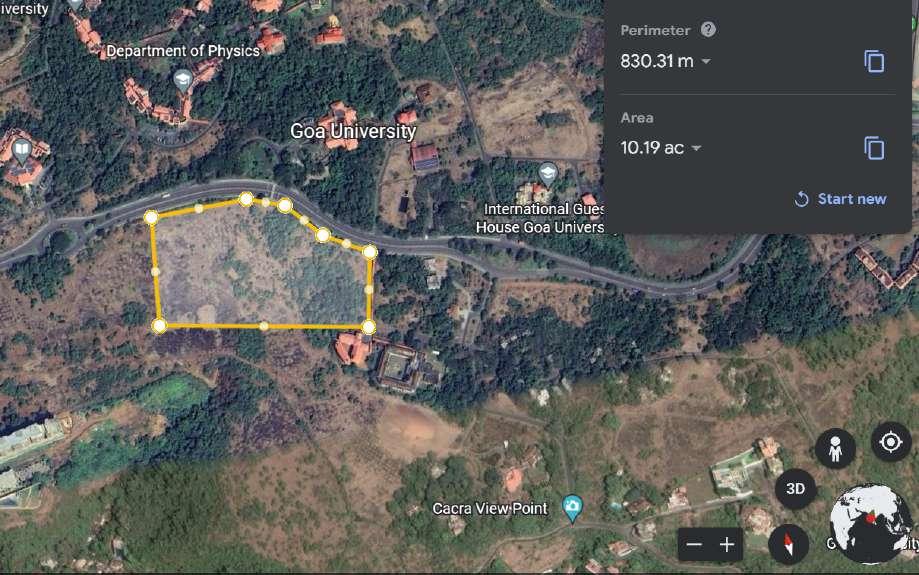
Task: Change the area unit dropdown
Action: pyautogui.click(x=696, y=148)
